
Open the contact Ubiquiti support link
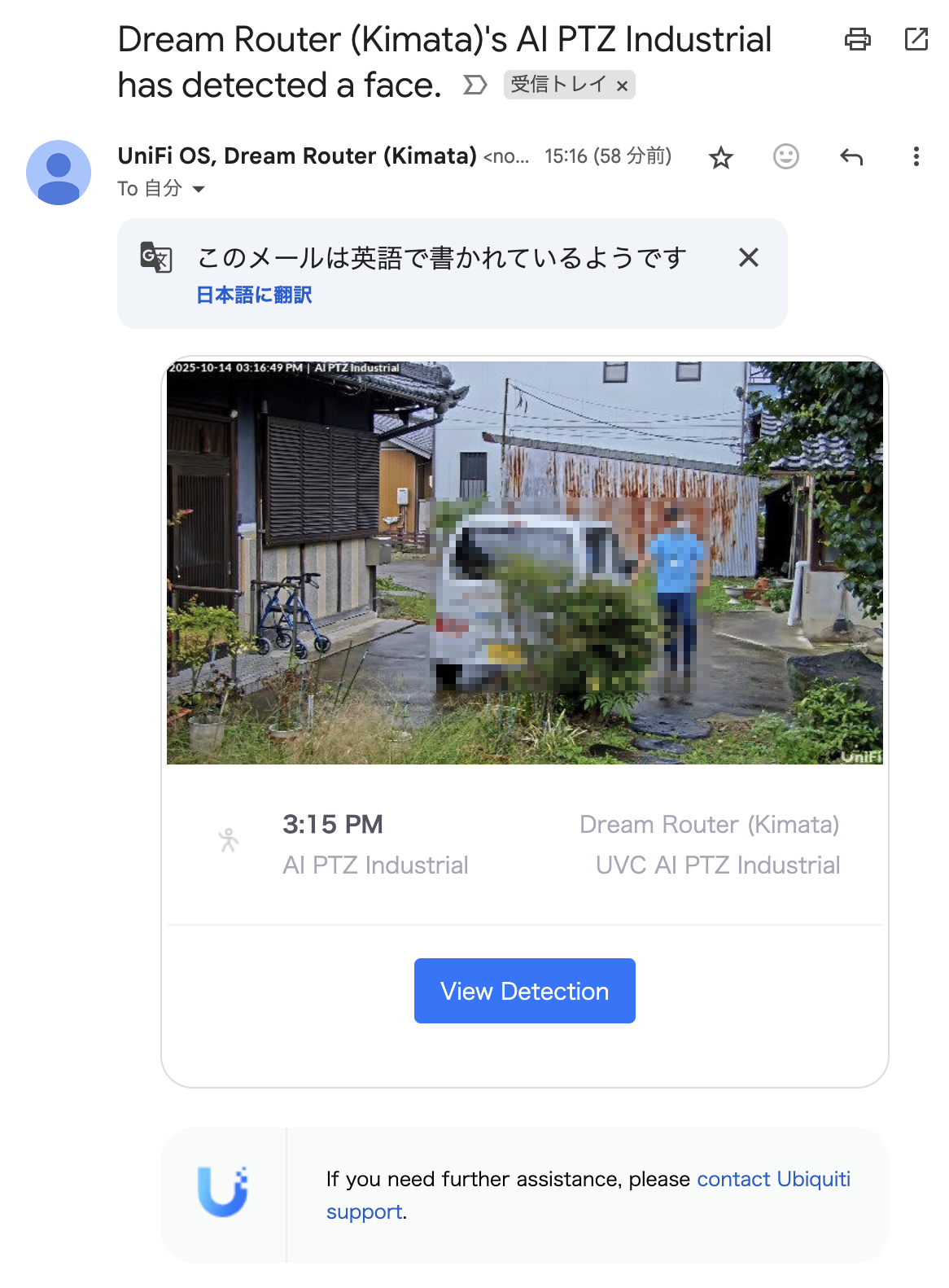point(772,1179)
